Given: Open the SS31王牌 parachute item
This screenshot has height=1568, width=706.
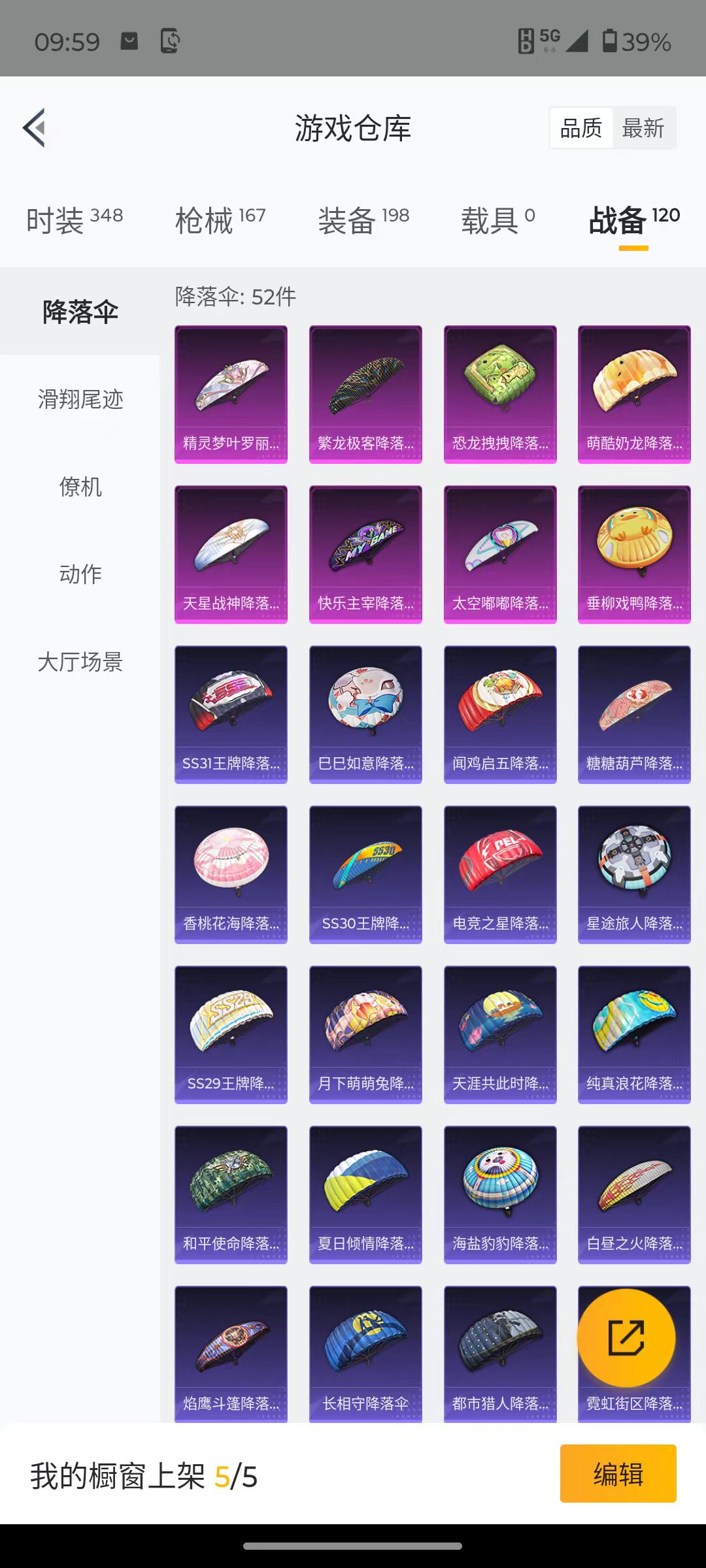Looking at the screenshot, I should (231, 715).
